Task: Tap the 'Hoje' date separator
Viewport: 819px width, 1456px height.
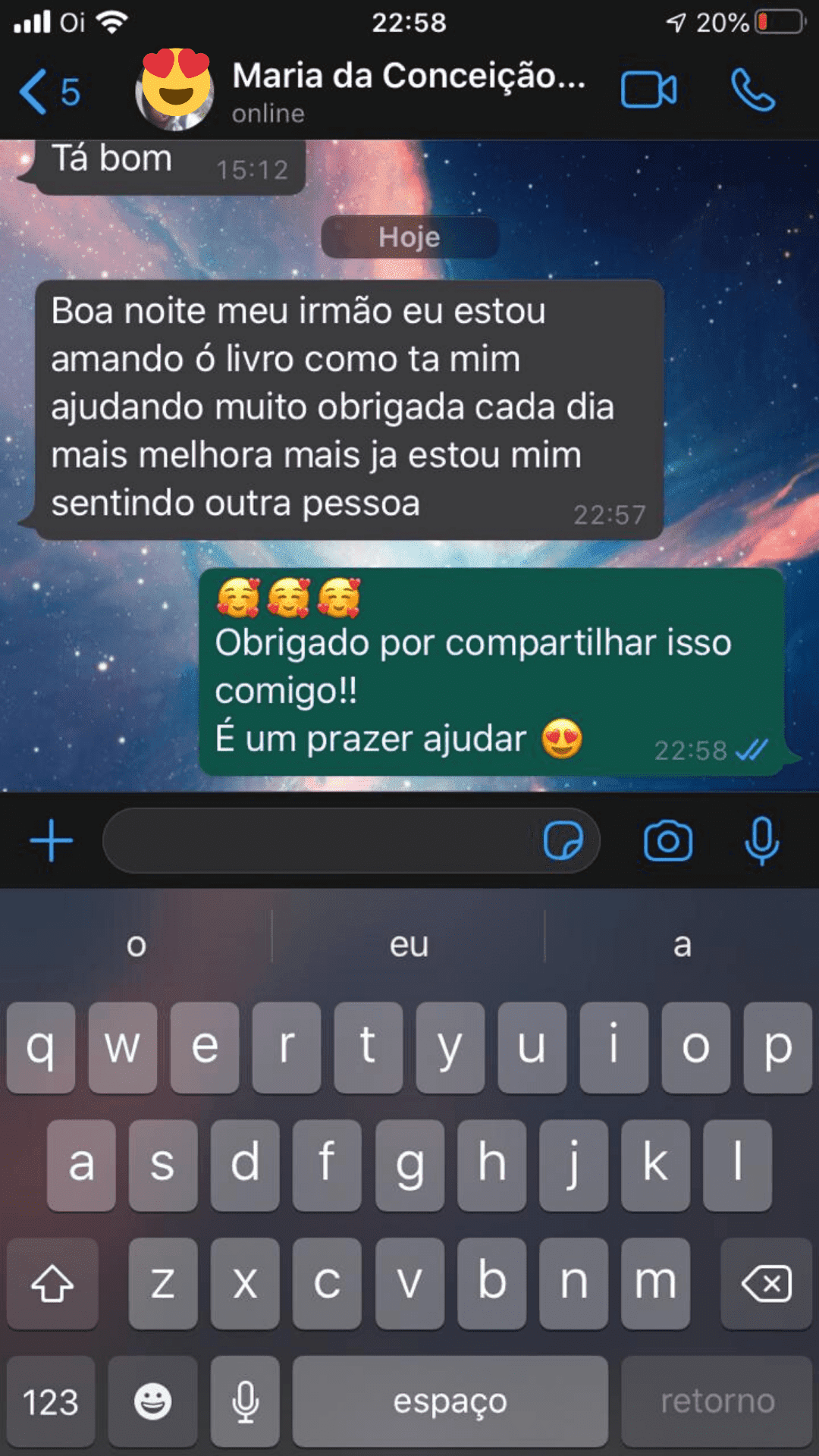Action: 409,237
